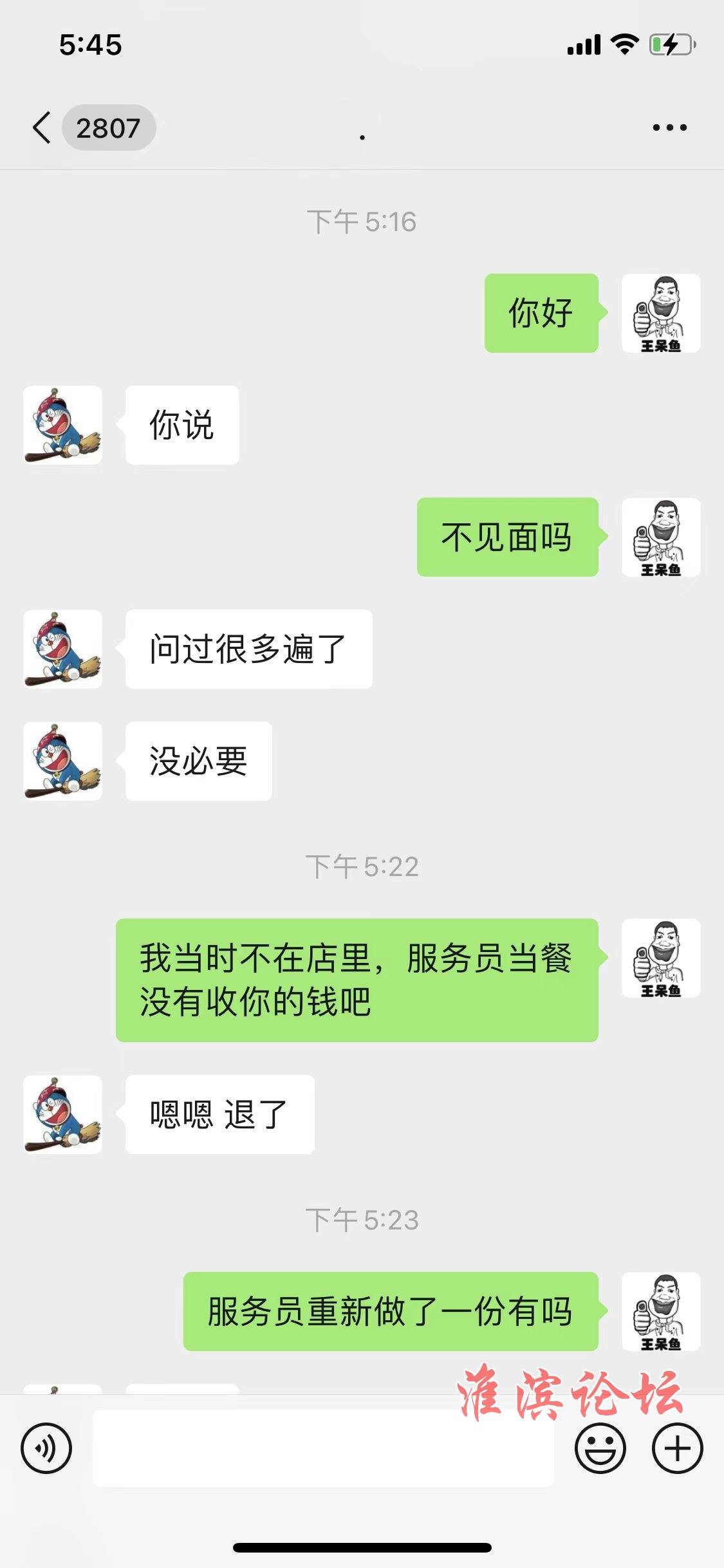724x1568 pixels.
Task: Go back to the chat list
Action: tap(42, 127)
